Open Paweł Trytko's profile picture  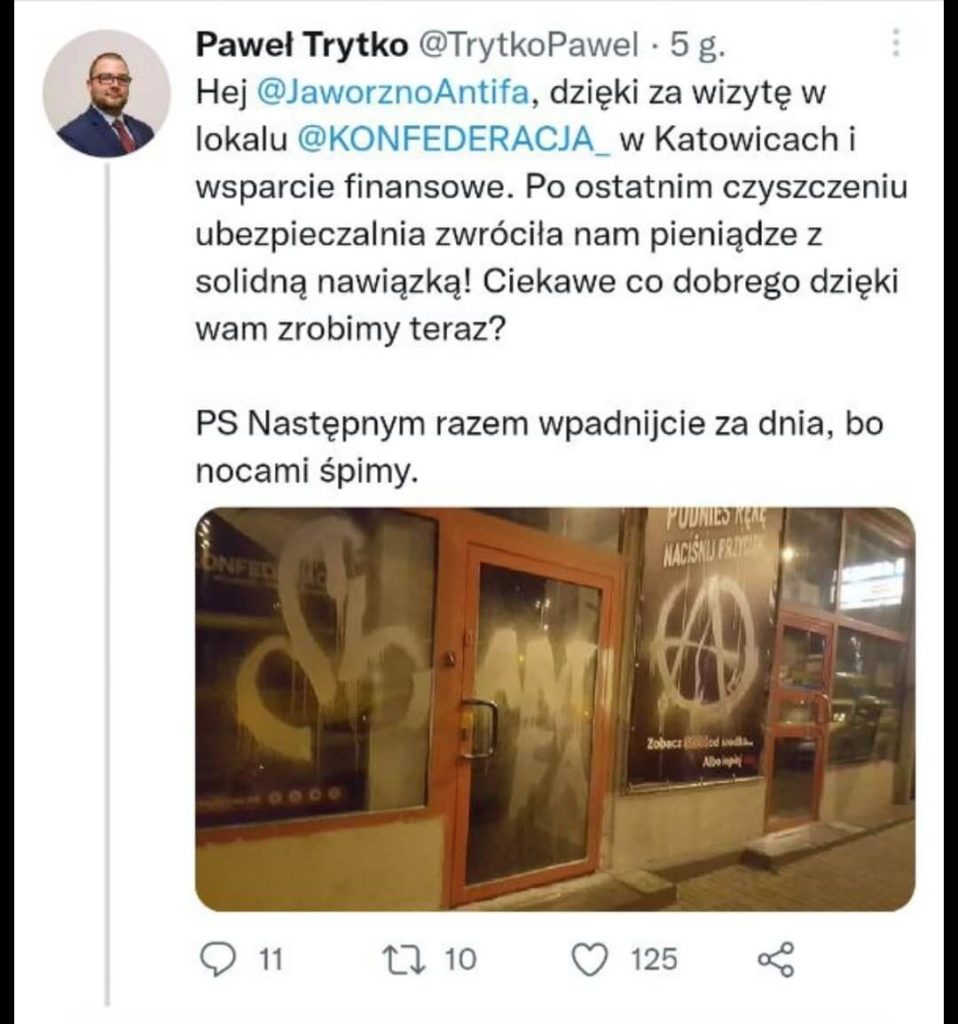[106, 93]
